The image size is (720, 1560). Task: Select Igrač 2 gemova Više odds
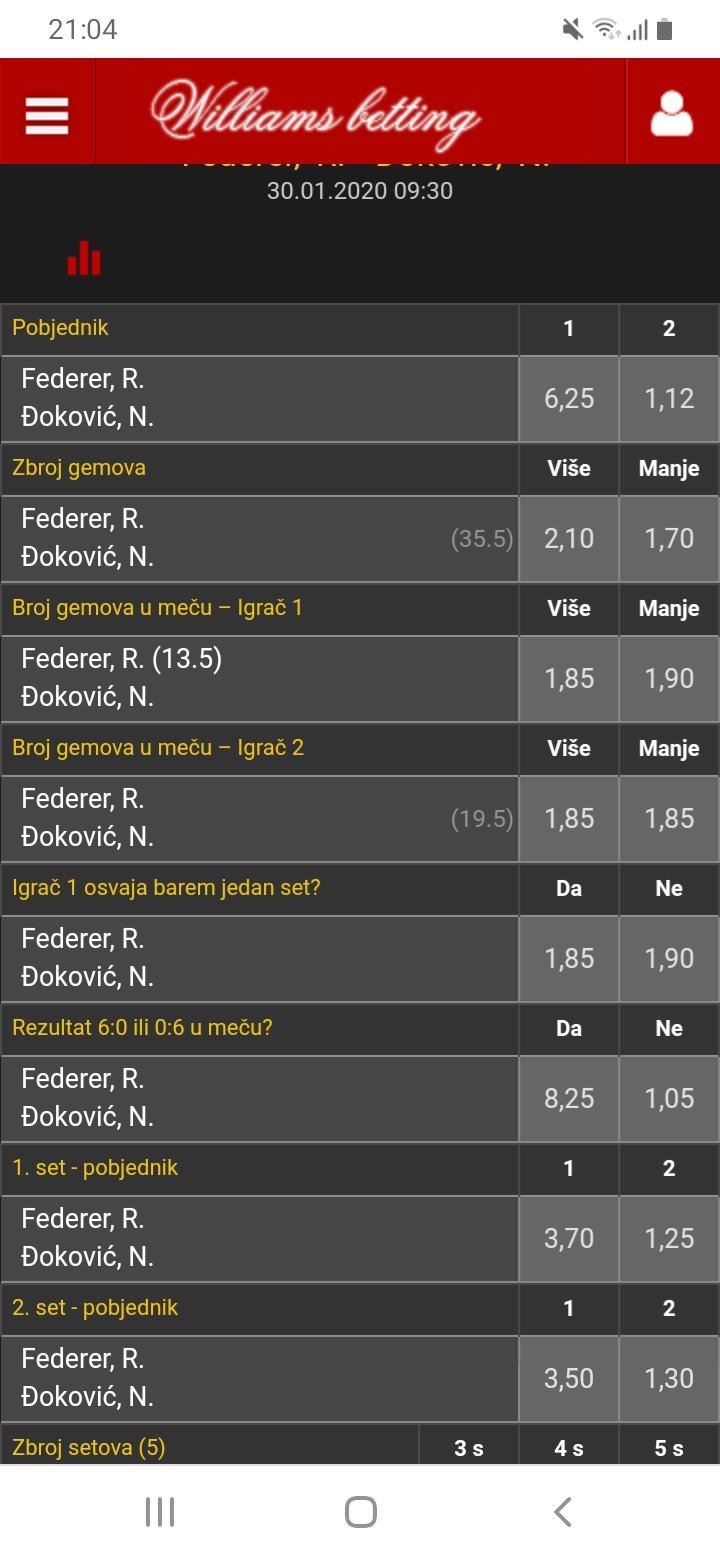click(x=568, y=819)
